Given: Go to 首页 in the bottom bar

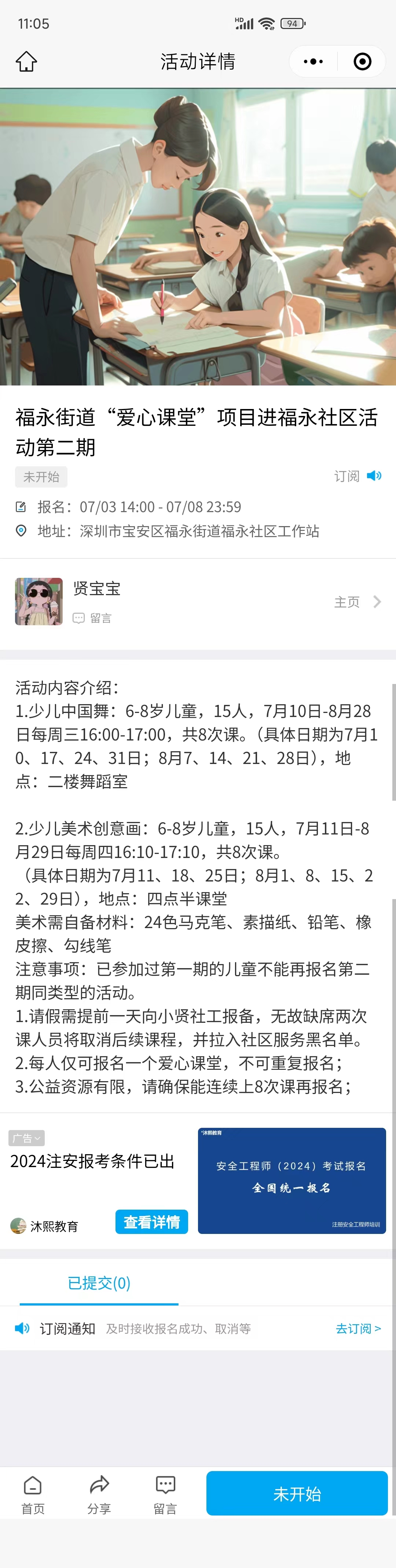Looking at the screenshot, I should click(x=33, y=1494).
